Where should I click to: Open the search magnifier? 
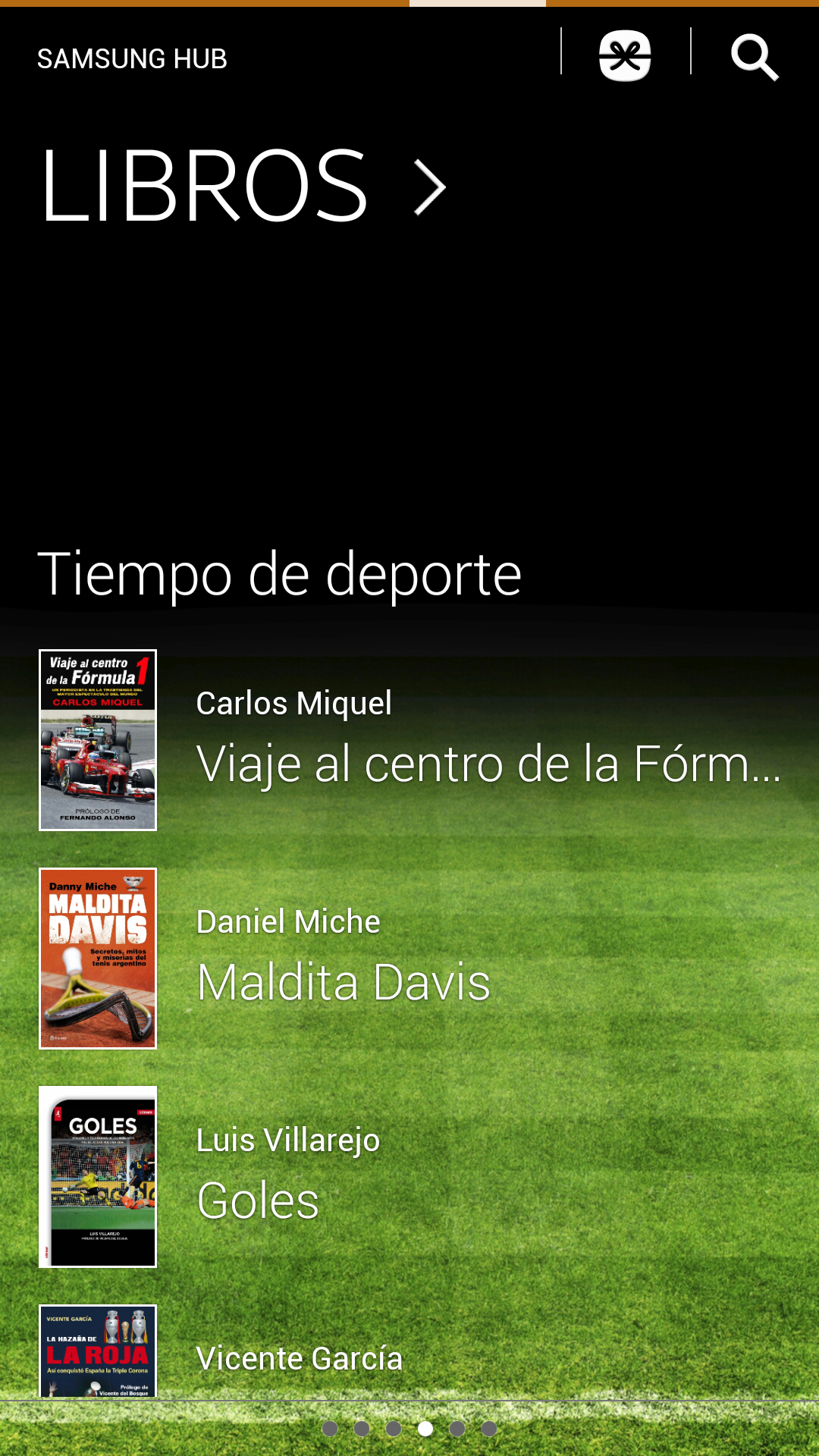[754, 57]
